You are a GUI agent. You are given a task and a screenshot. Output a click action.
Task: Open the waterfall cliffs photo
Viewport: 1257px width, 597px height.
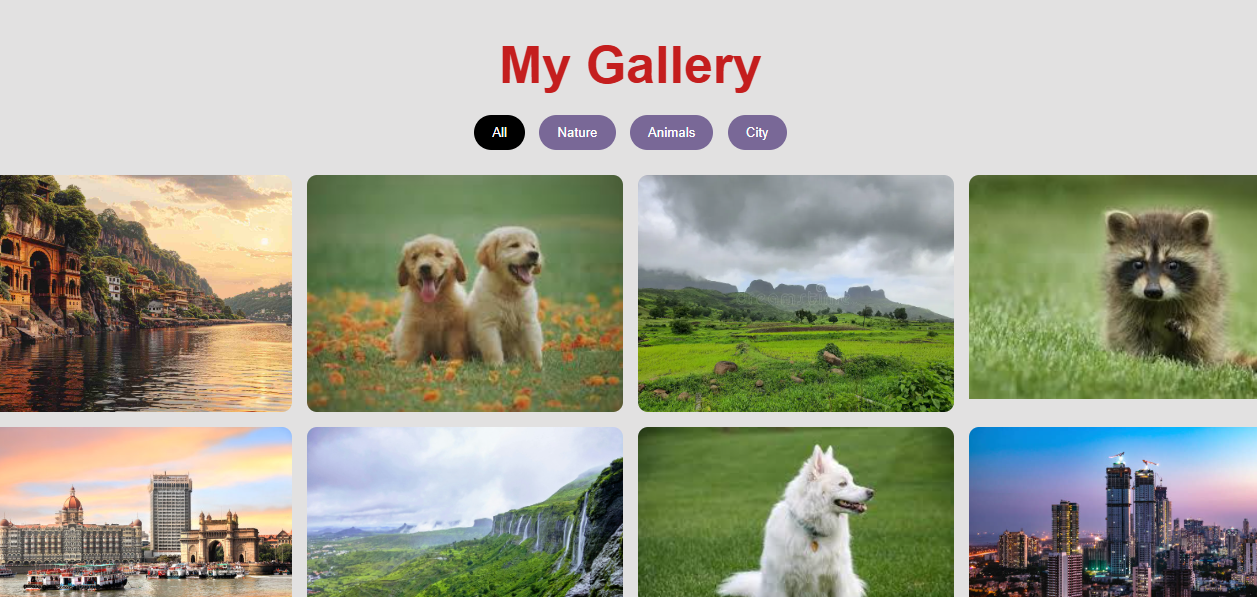465,512
